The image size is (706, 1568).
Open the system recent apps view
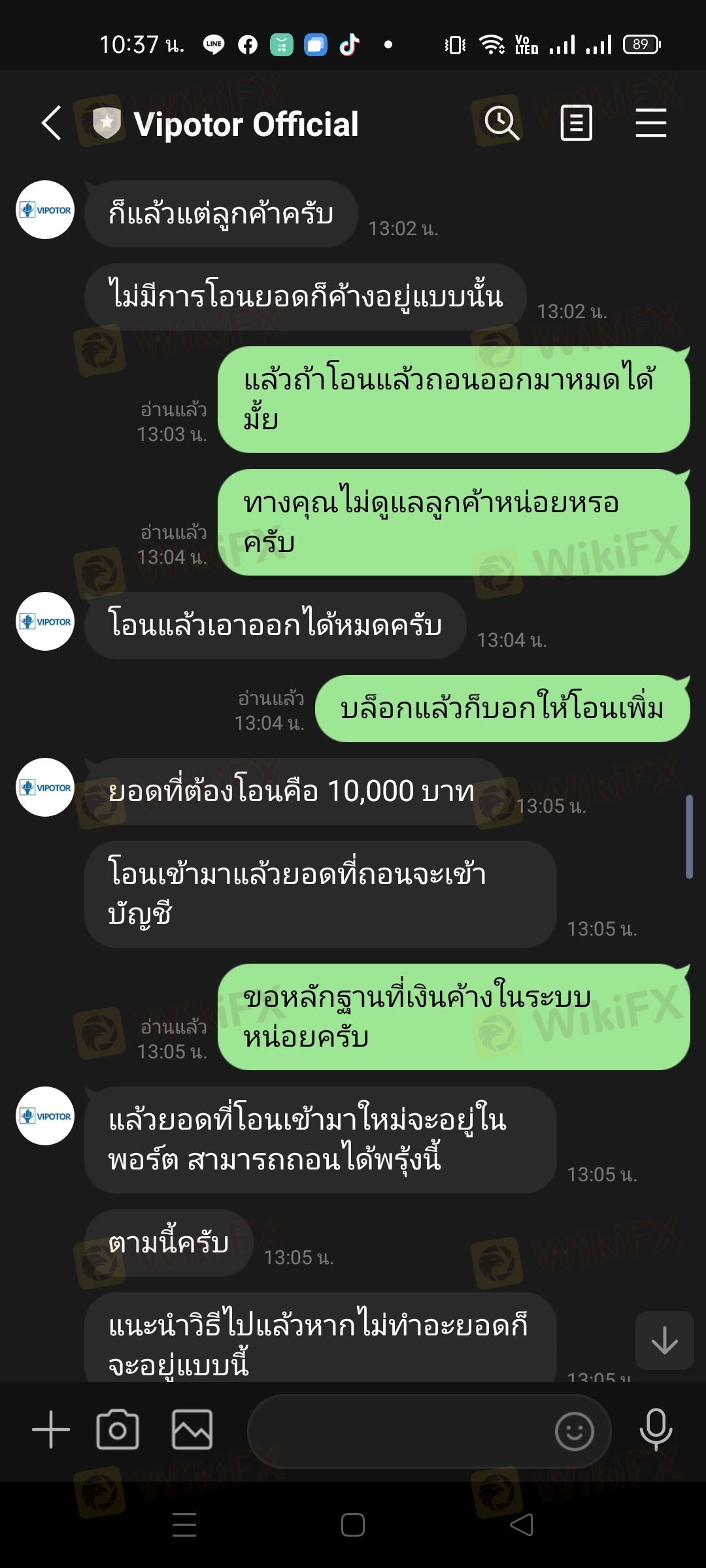(x=184, y=1525)
